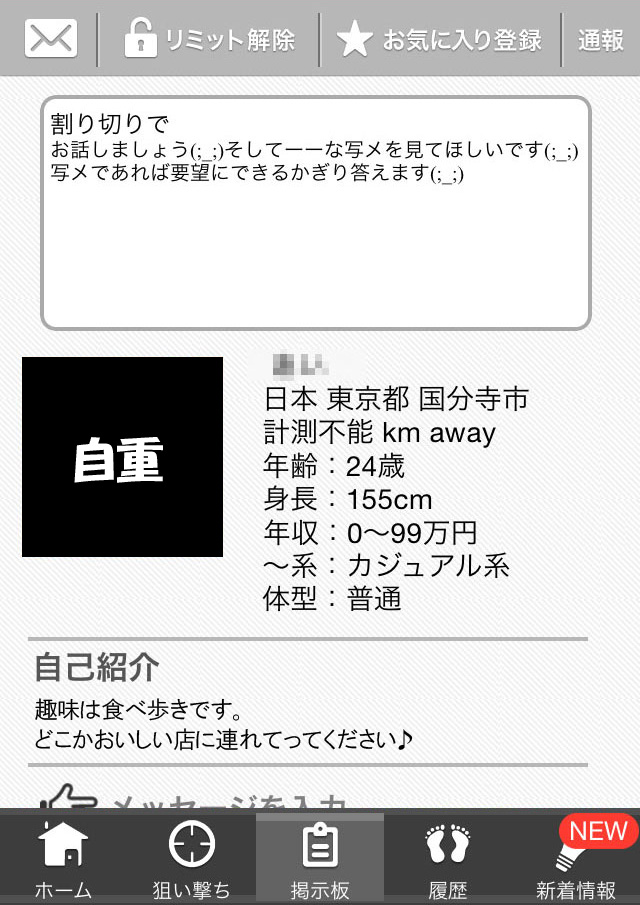Report this user with 通報
The image size is (640, 905).
pyautogui.click(x=601, y=40)
